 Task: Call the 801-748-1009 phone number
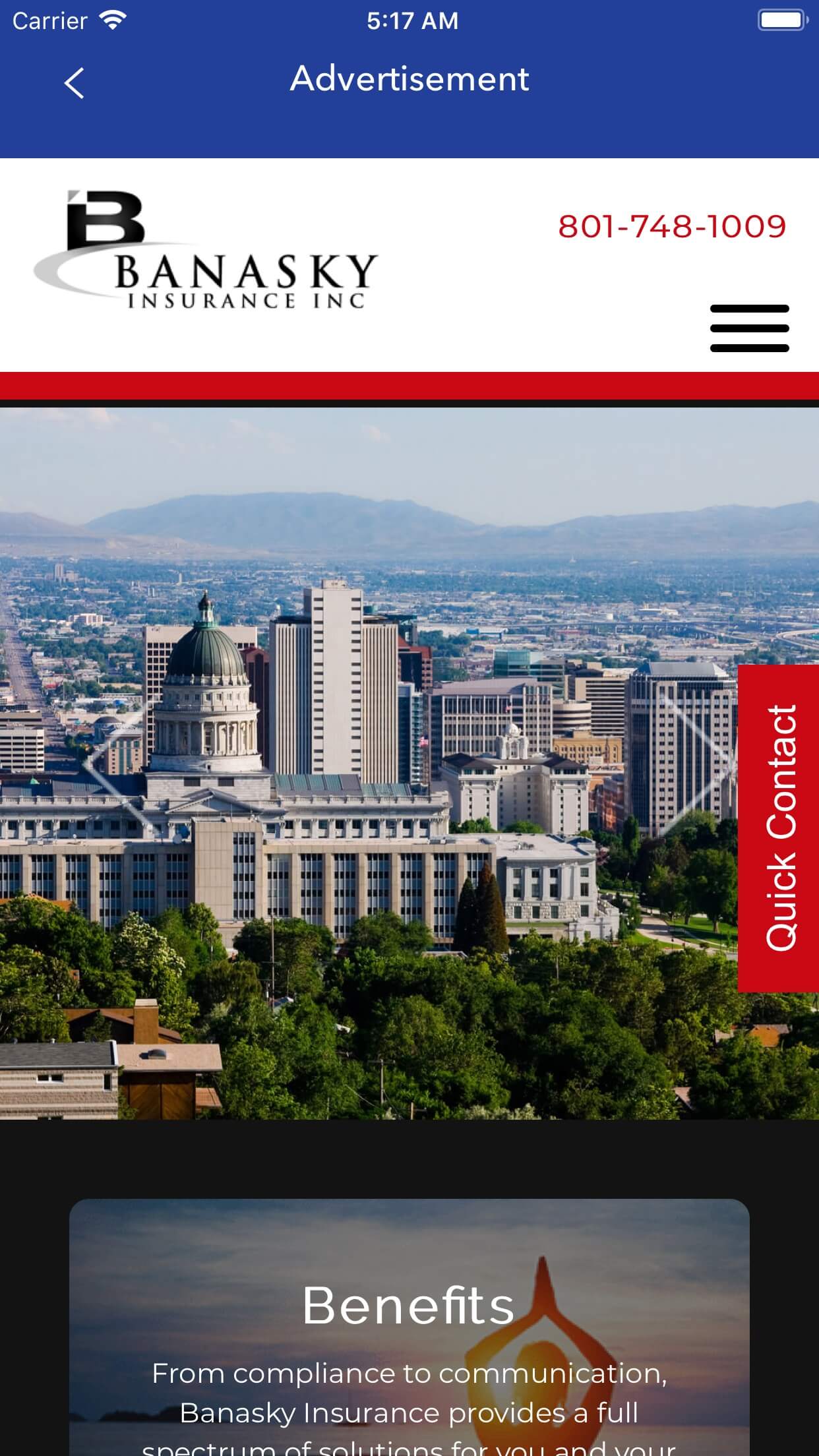point(672,226)
